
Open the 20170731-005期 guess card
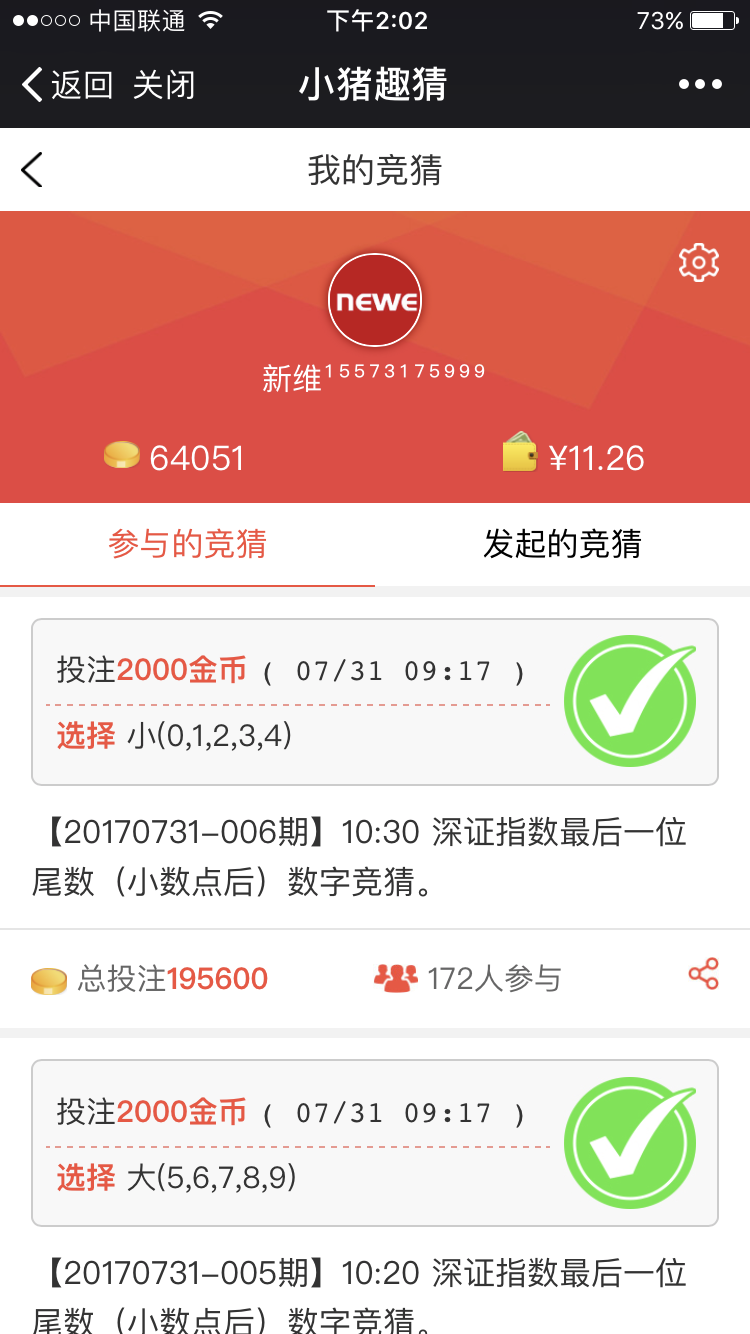[375, 1187]
